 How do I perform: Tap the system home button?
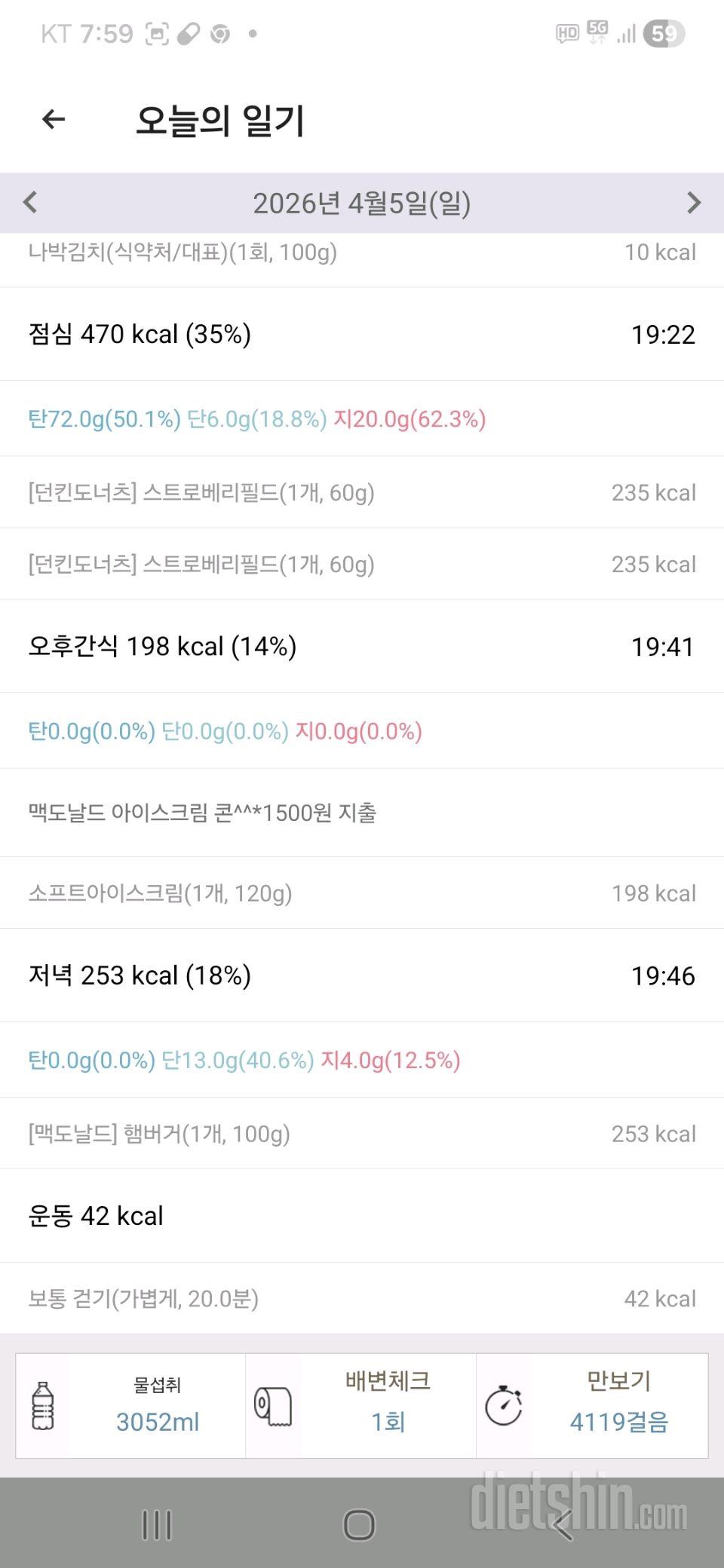pos(360,1524)
